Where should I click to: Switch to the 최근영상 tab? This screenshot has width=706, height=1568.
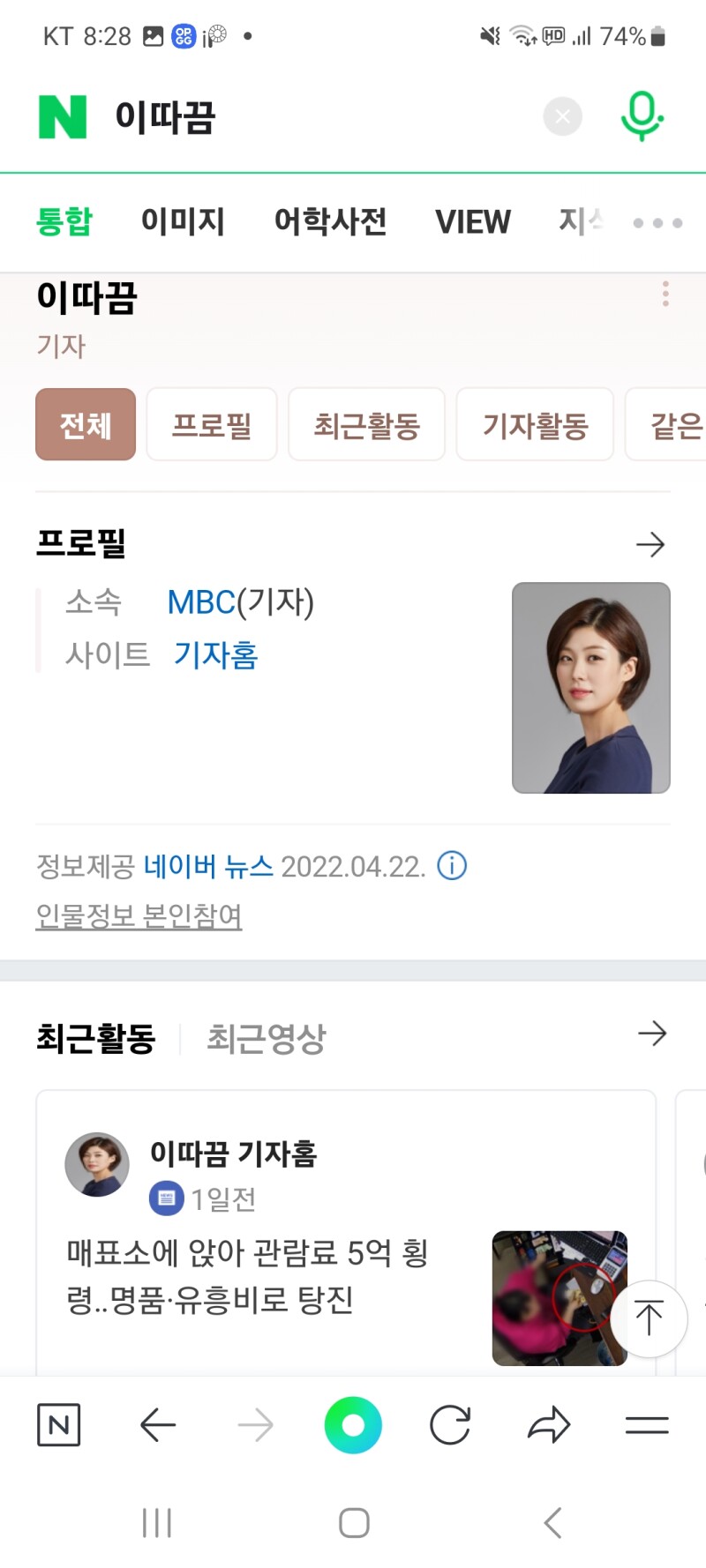pos(266,1039)
